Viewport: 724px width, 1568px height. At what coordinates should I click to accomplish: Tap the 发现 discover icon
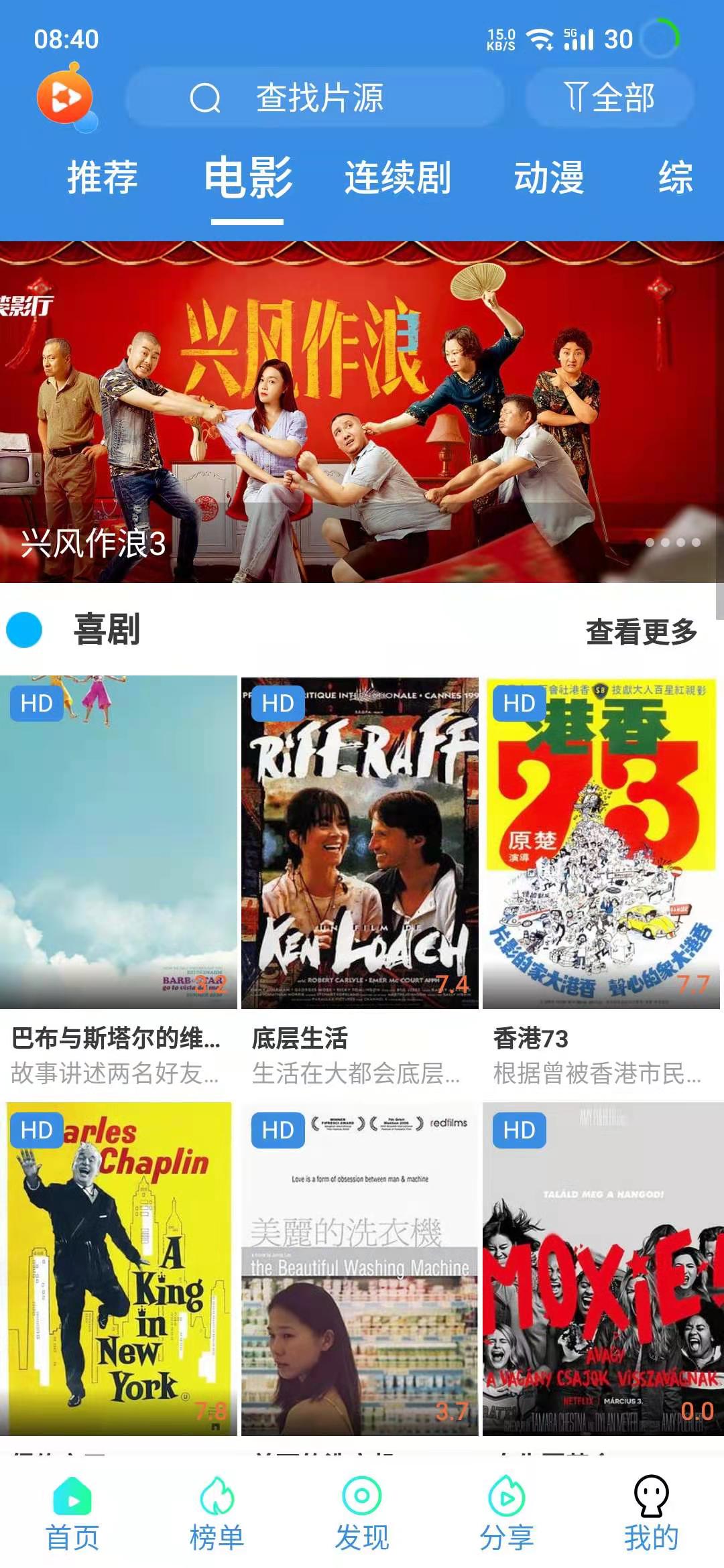[x=362, y=1494]
